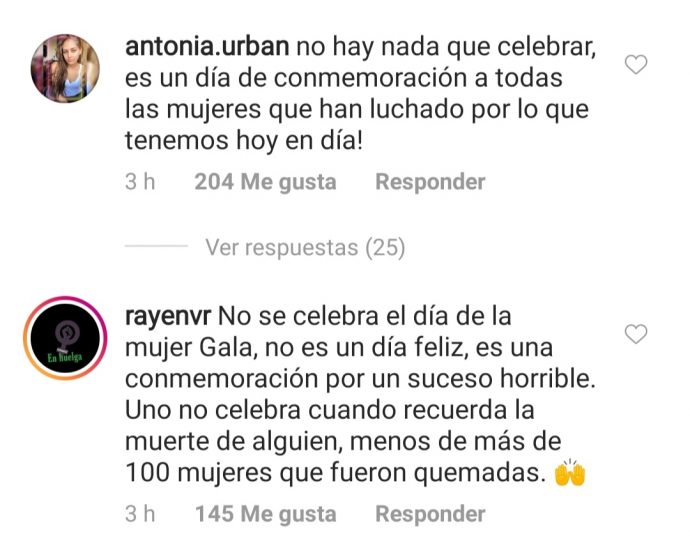Image resolution: width=690 pixels, height=550 pixels.
Task: Open the rayenvr username link
Action: click(x=166, y=316)
